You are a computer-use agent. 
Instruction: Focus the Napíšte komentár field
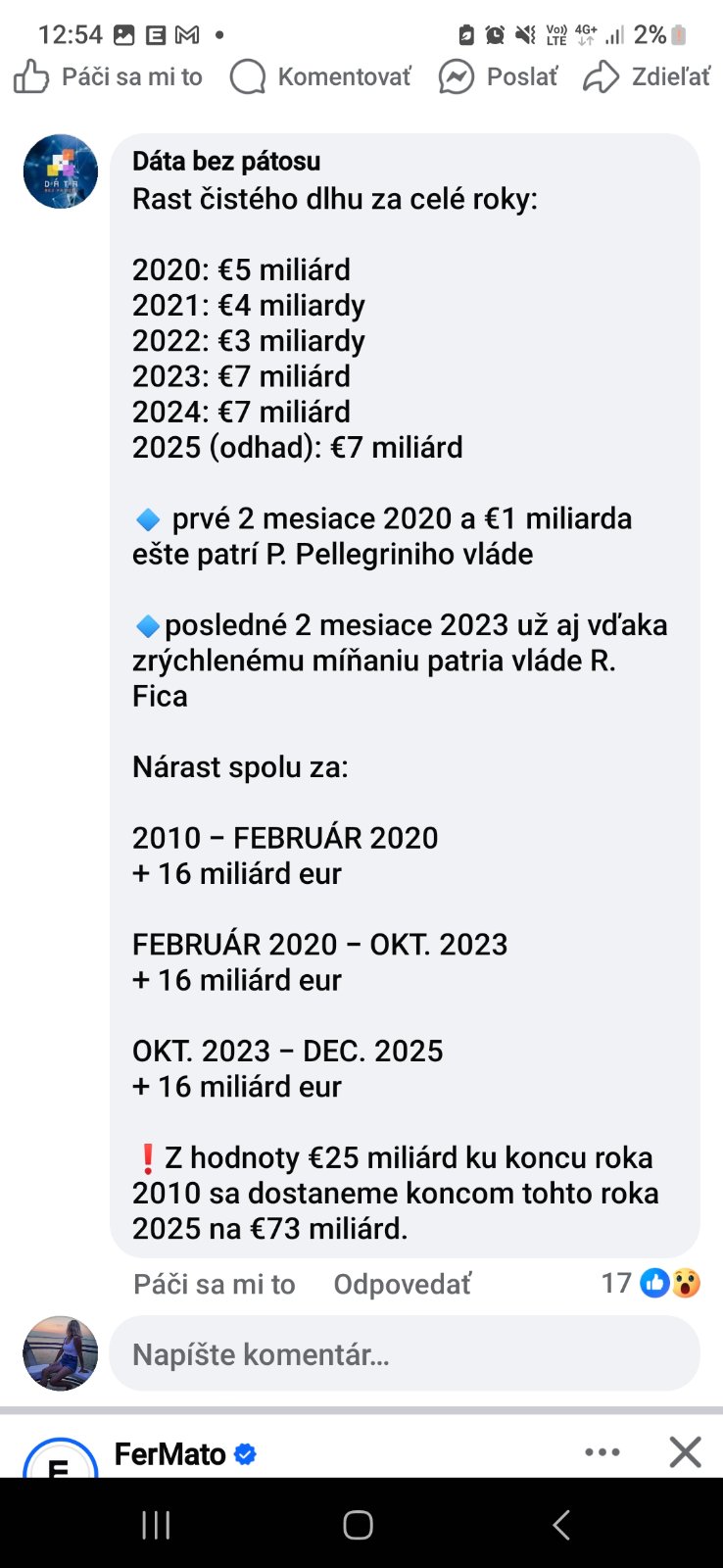pos(404,1354)
